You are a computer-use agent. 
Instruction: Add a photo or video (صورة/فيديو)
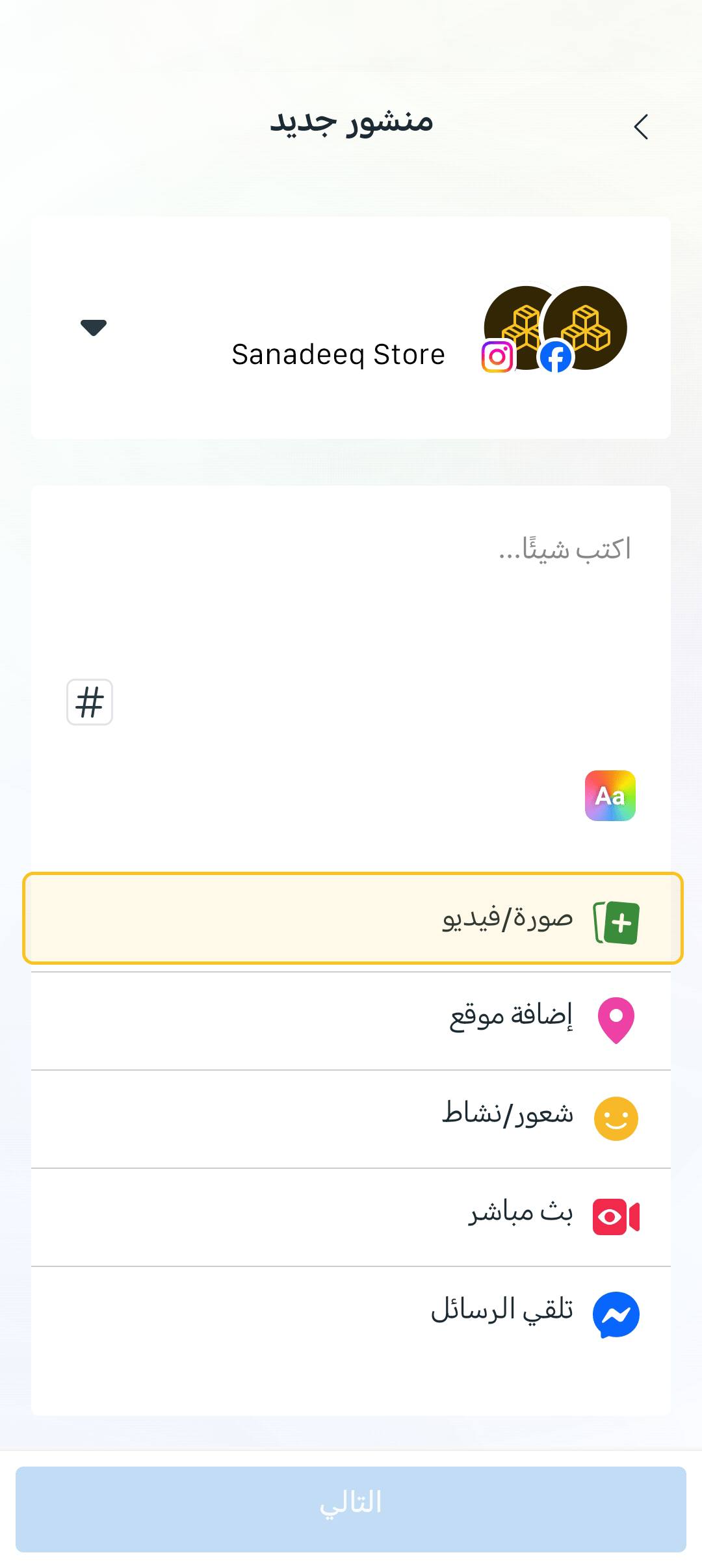(x=353, y=918)
